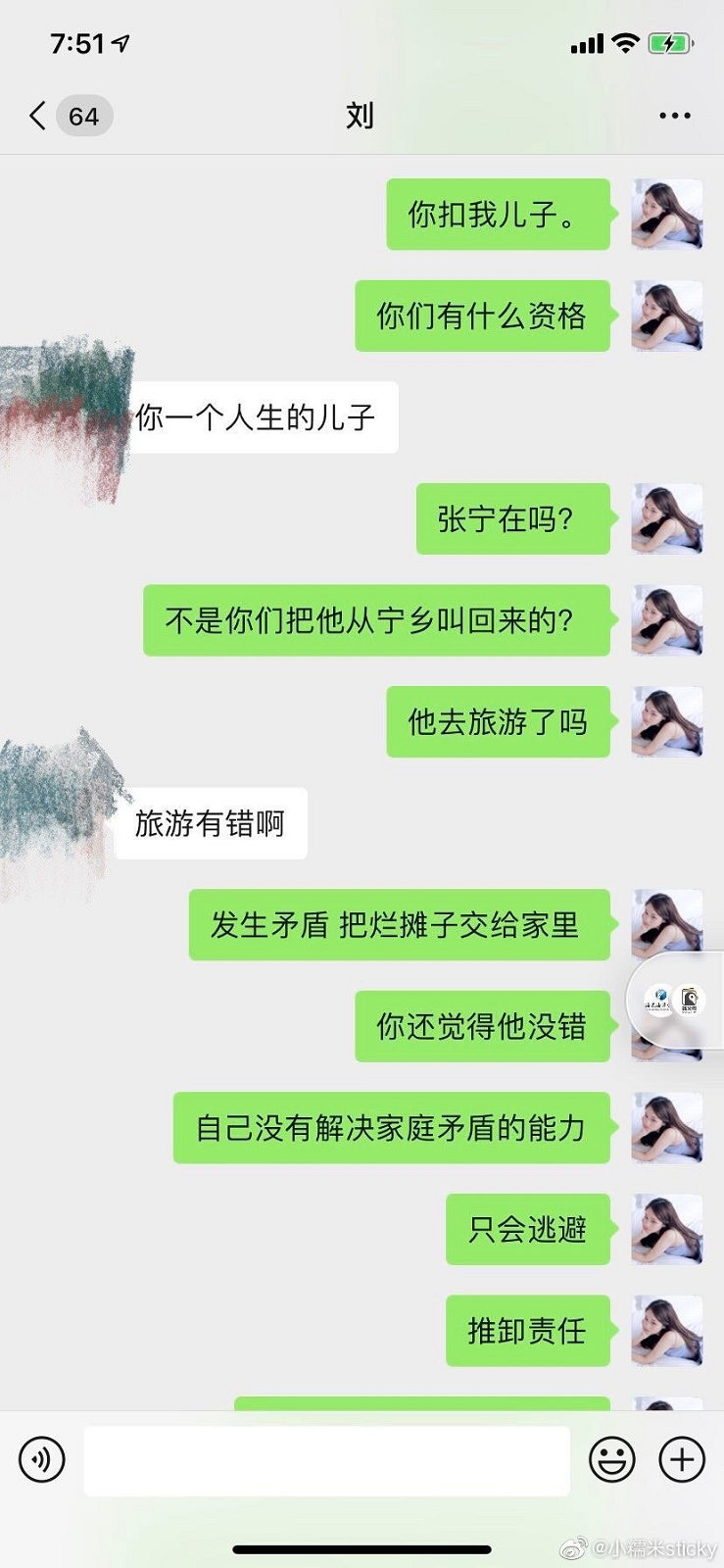Image resolution: width=724 pixels, height=1568 pixels.
Task: Return to chat list with the back arrow
Action: click(36, 116)
